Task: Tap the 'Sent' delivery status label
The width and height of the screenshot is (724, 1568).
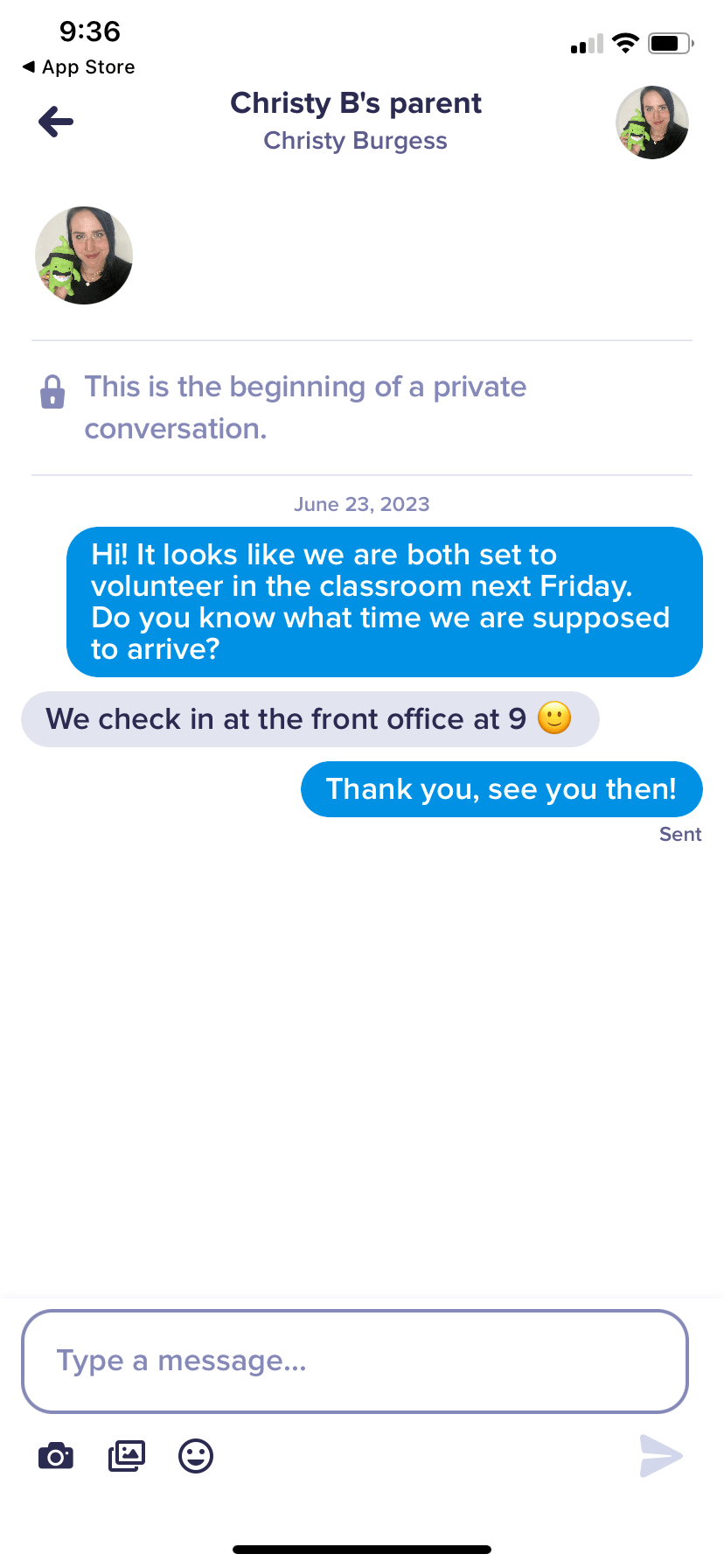Action: click(680, 834)
